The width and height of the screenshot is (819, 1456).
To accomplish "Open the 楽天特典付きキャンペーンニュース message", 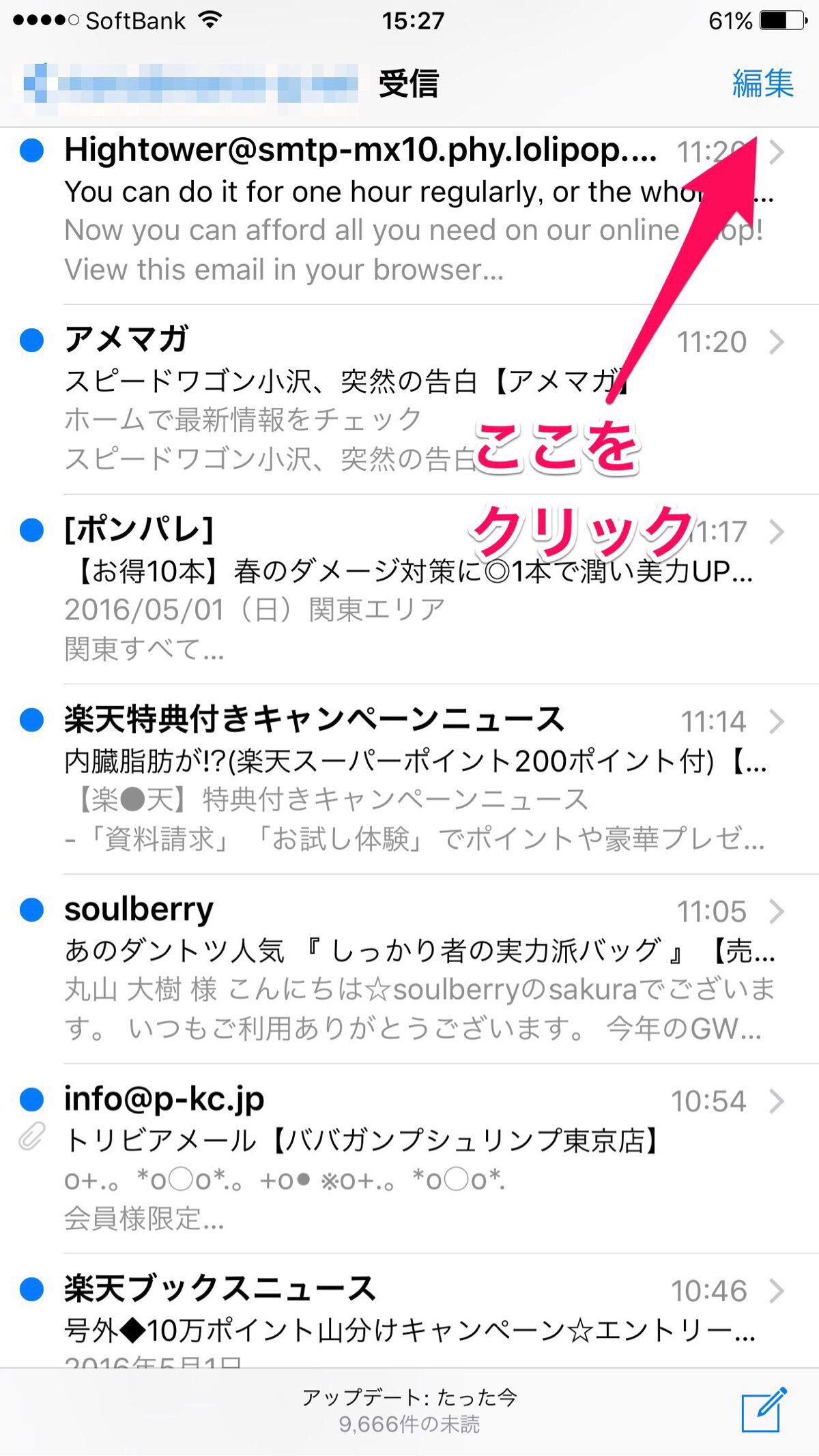I will [x=409, y=779].
